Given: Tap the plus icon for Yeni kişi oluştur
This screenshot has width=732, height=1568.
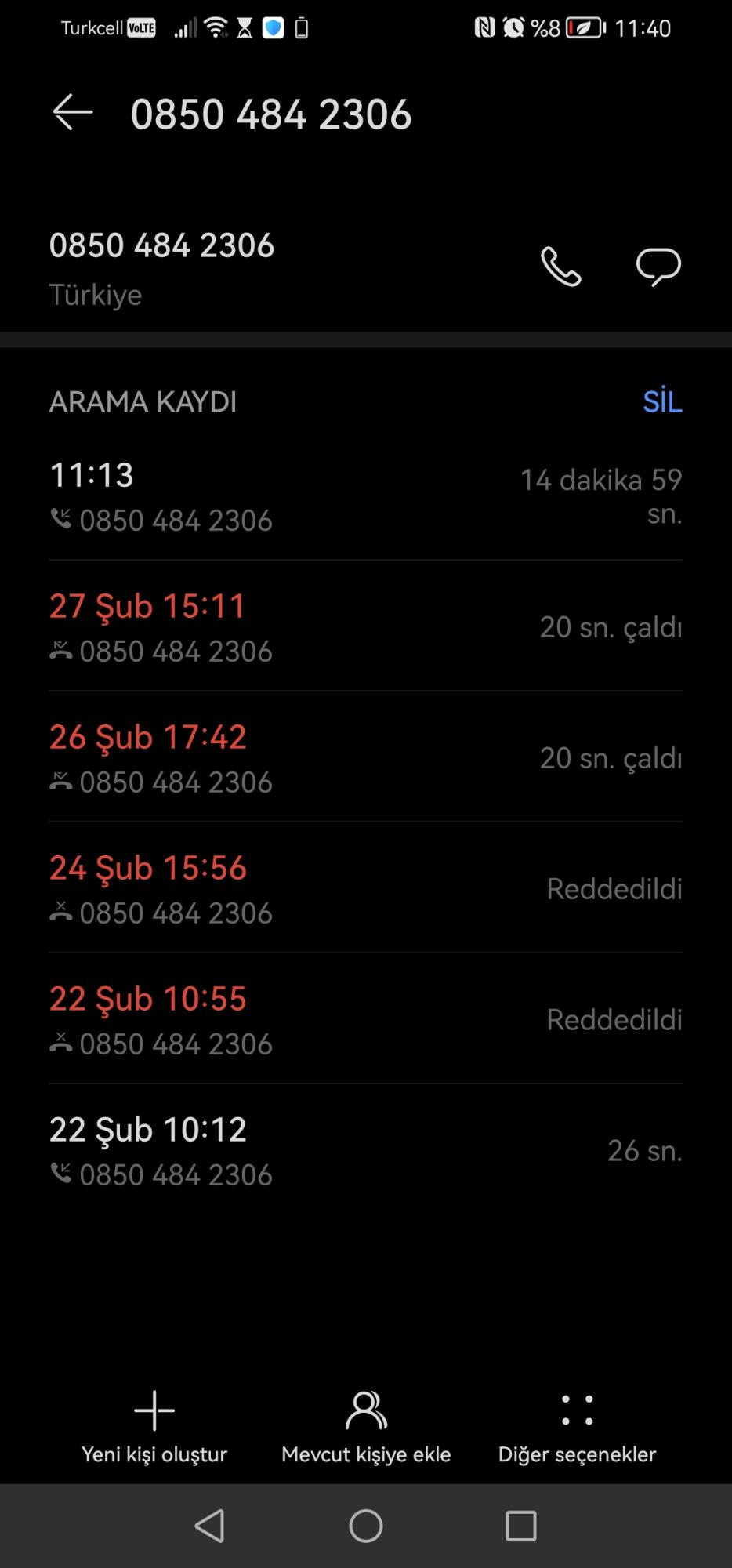Looking at the screenshot, I should point(154,1410).
